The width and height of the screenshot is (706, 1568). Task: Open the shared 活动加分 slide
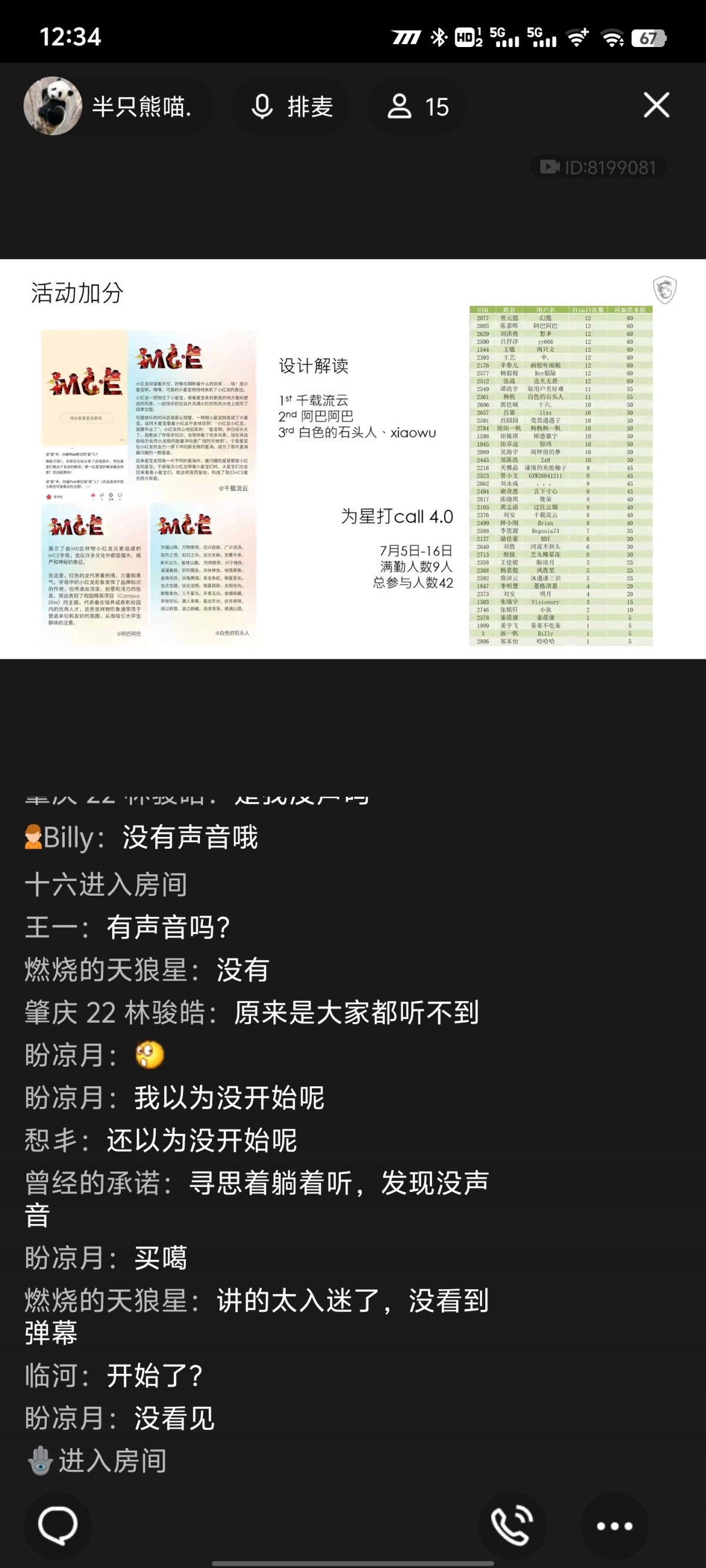[x=352, y=459]
